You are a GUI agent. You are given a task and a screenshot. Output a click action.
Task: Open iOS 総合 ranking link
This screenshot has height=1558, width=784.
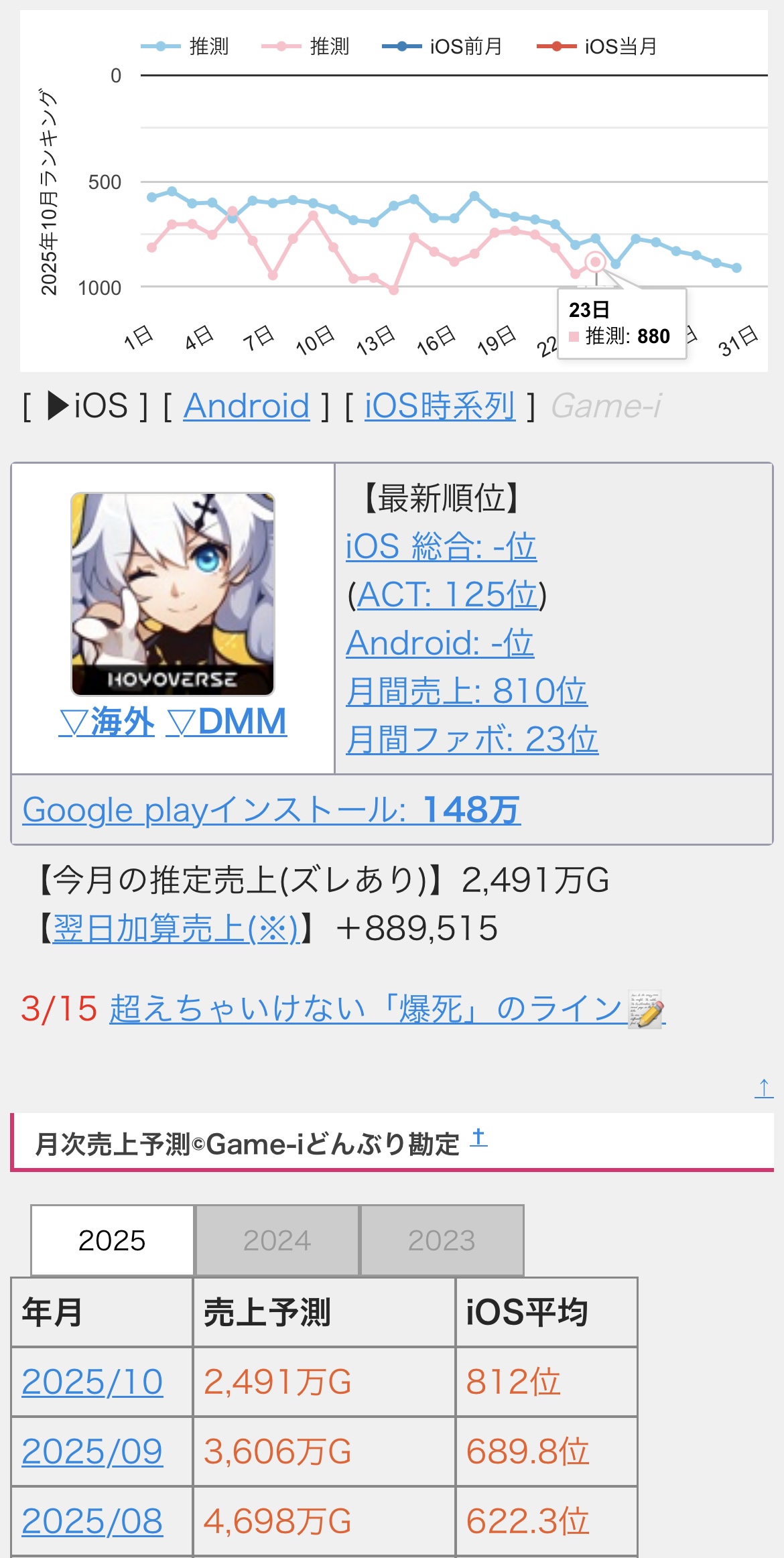click(440, 547)
